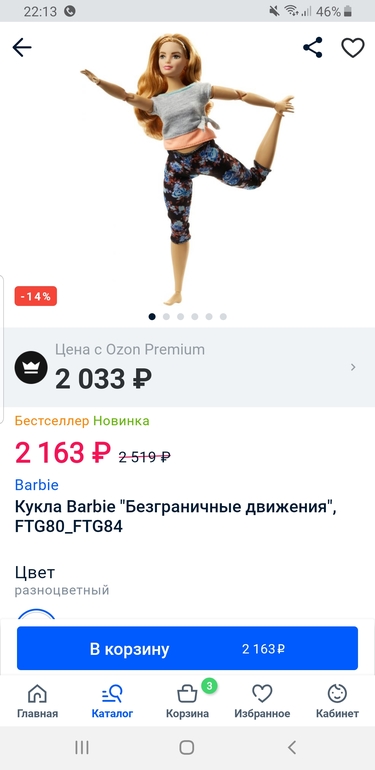Screen dimensions: 375x770
Task: Go to the Избранное tab
Action: pyautogui.click(x=262, y=701)
